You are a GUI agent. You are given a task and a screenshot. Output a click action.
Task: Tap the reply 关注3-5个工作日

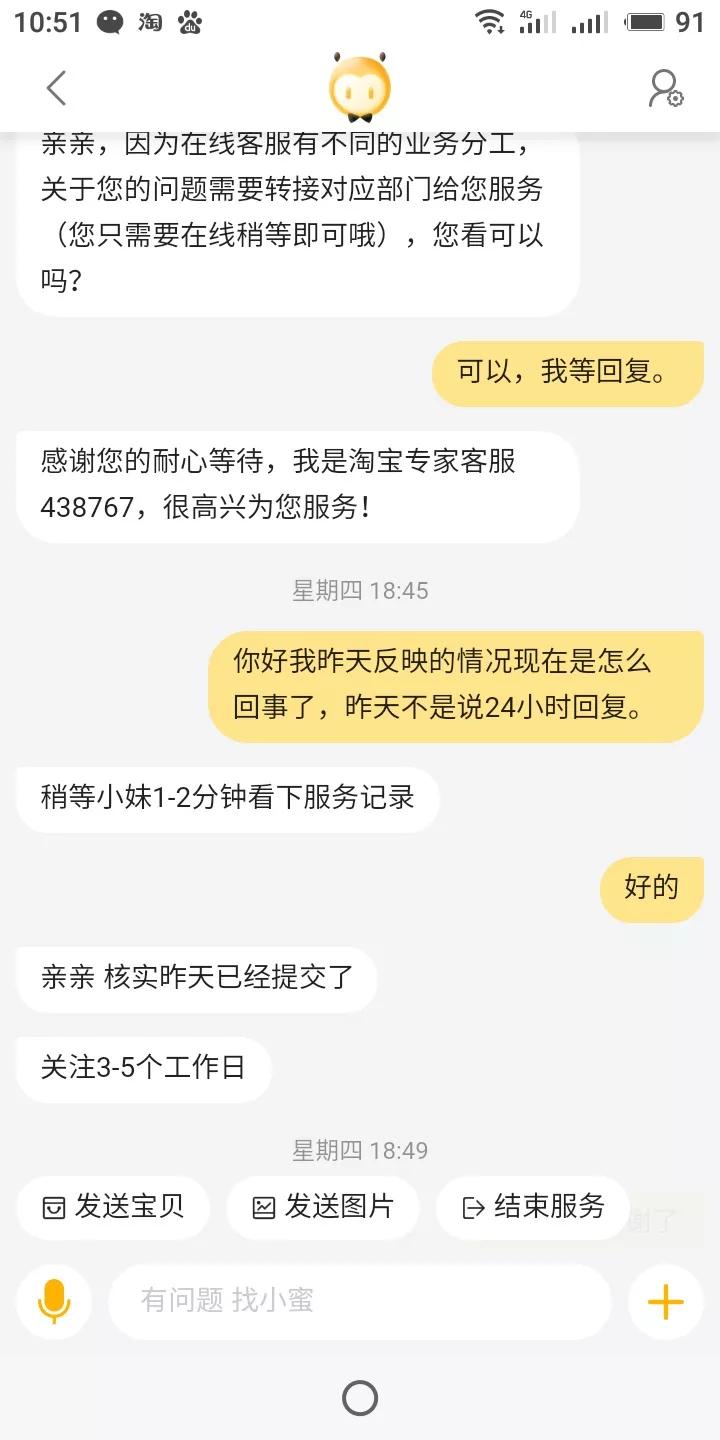(143, 1068)
